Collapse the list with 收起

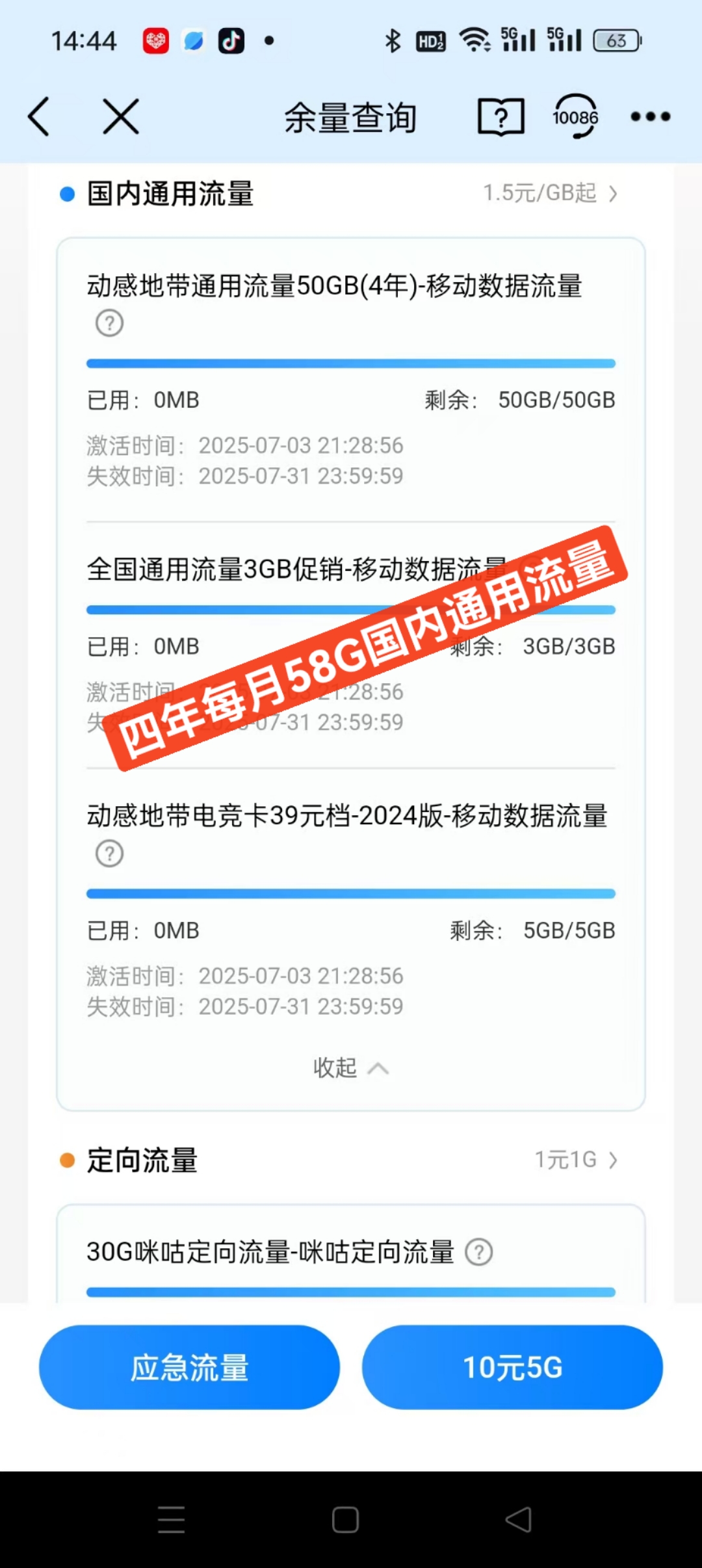tap(350, 1067)
